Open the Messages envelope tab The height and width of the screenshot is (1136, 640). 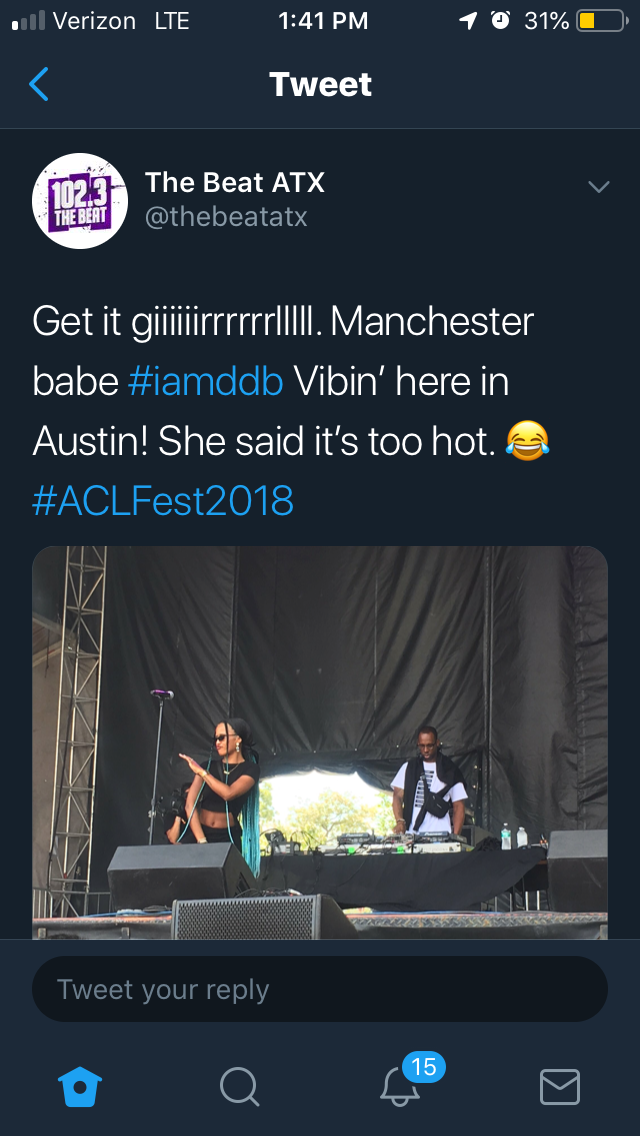(x=559, y=1086)
